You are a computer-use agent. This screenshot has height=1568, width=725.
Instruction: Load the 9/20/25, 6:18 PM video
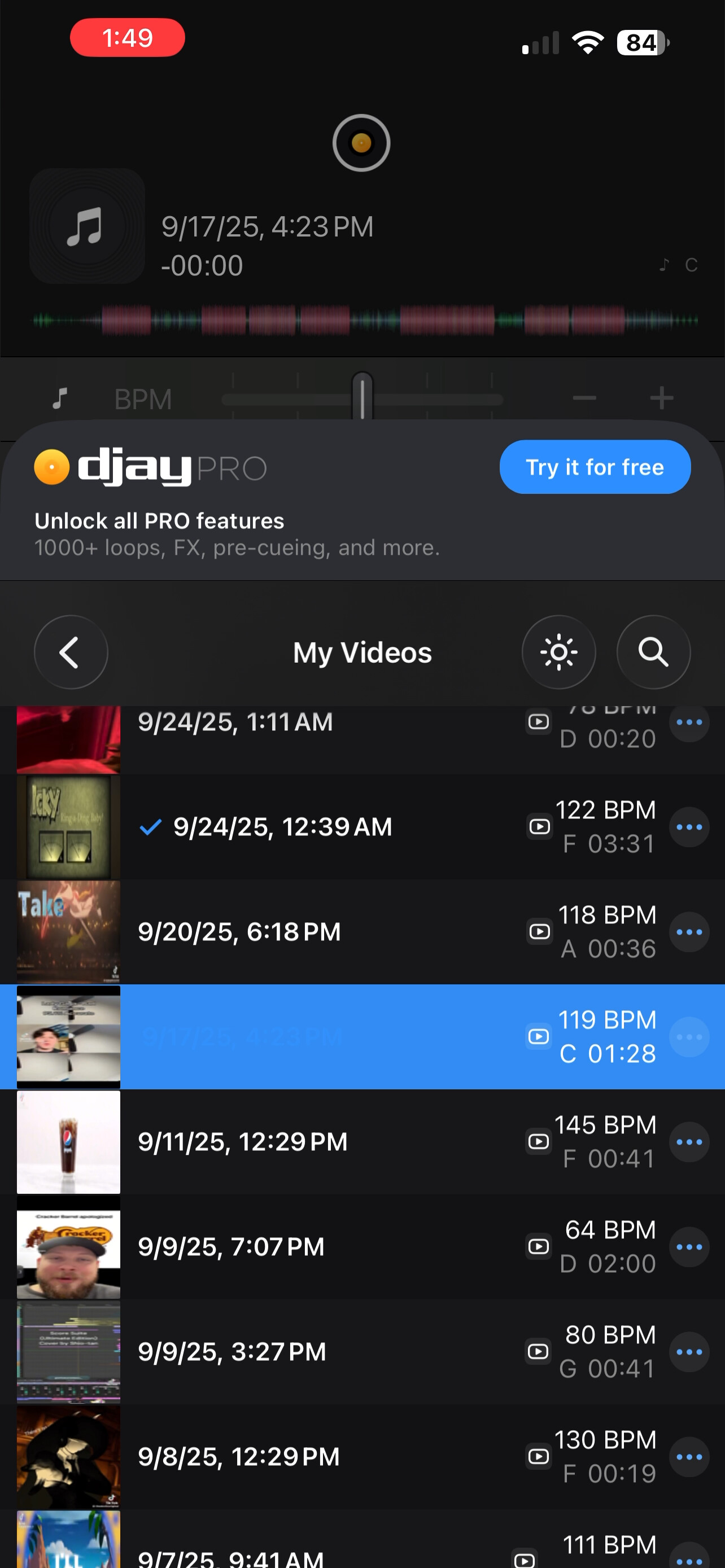tap(239, 931)
